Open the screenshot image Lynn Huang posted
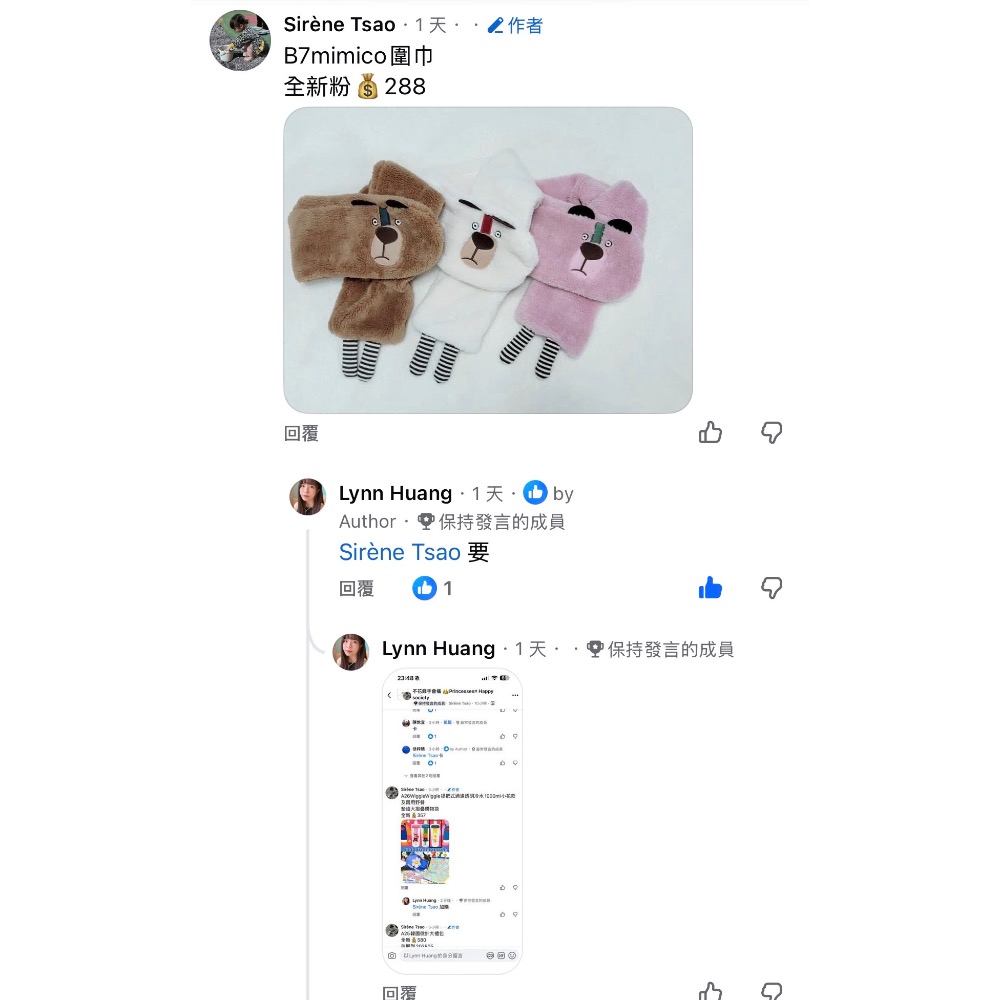 tap(453, 821)
